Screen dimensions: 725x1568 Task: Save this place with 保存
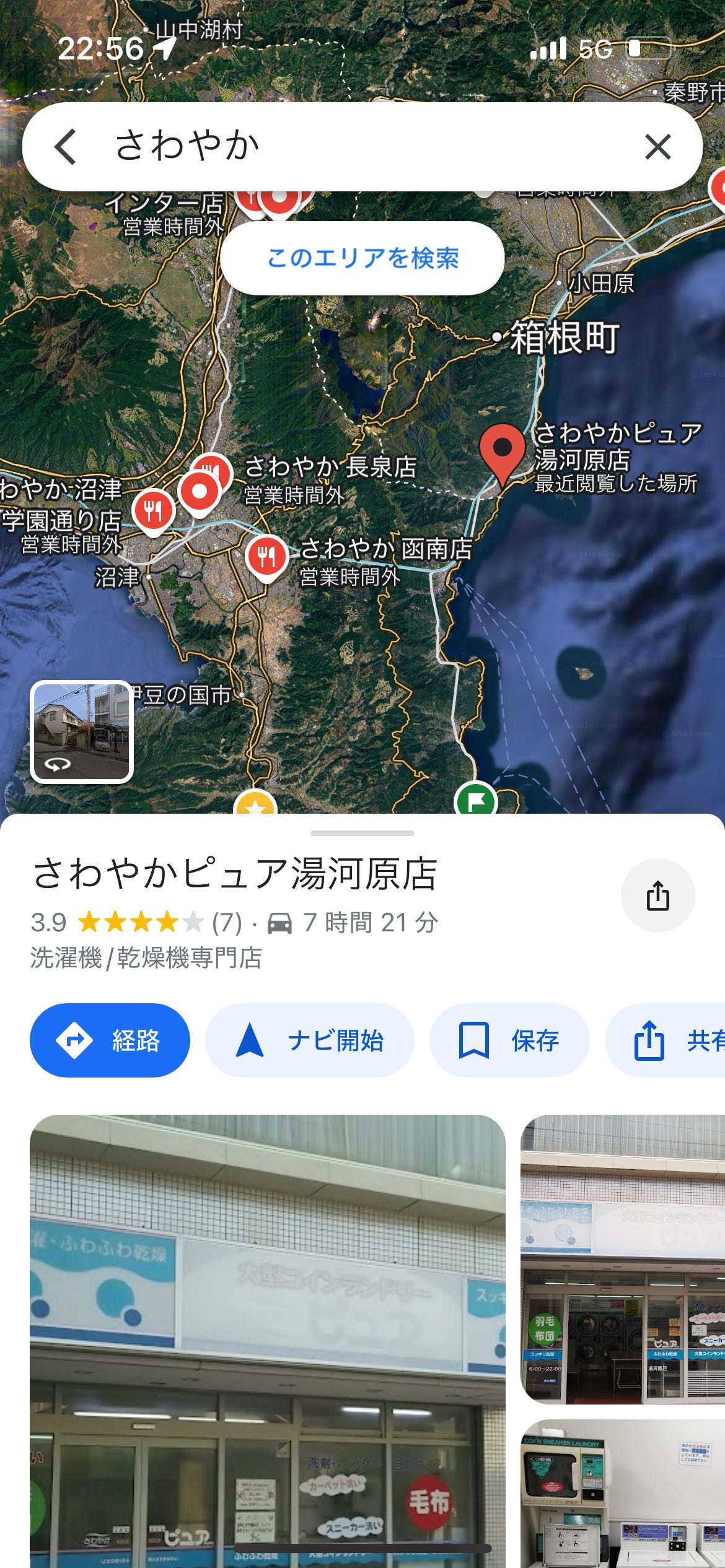[x=509, y=1040]
